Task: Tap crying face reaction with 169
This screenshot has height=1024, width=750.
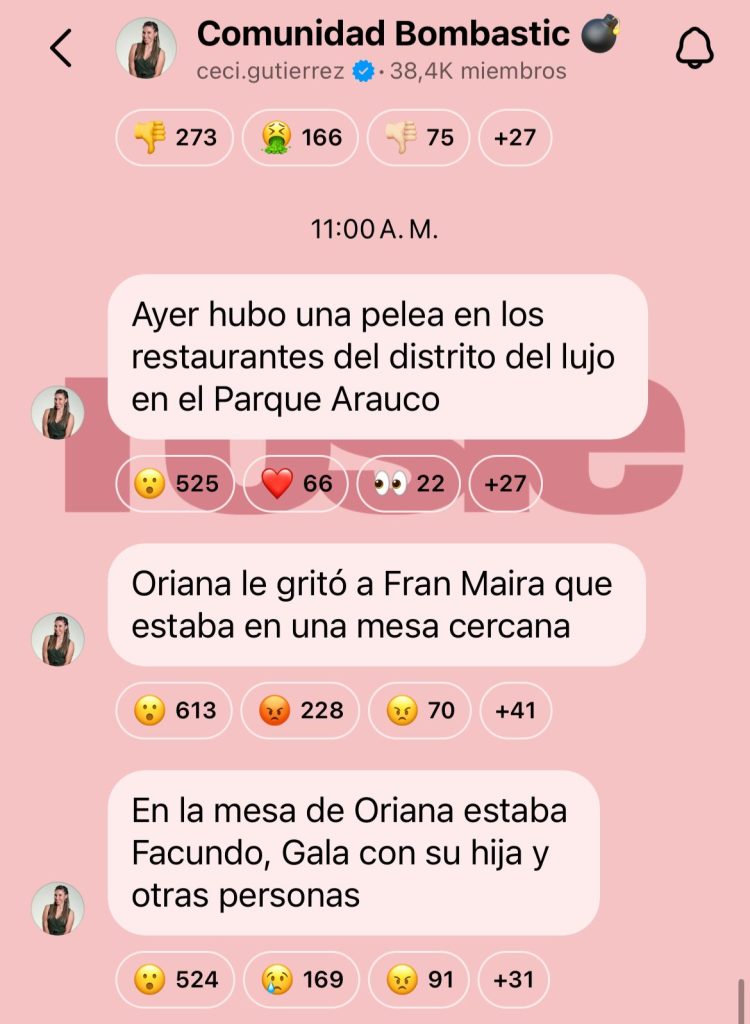Action: tap(300, 979)
